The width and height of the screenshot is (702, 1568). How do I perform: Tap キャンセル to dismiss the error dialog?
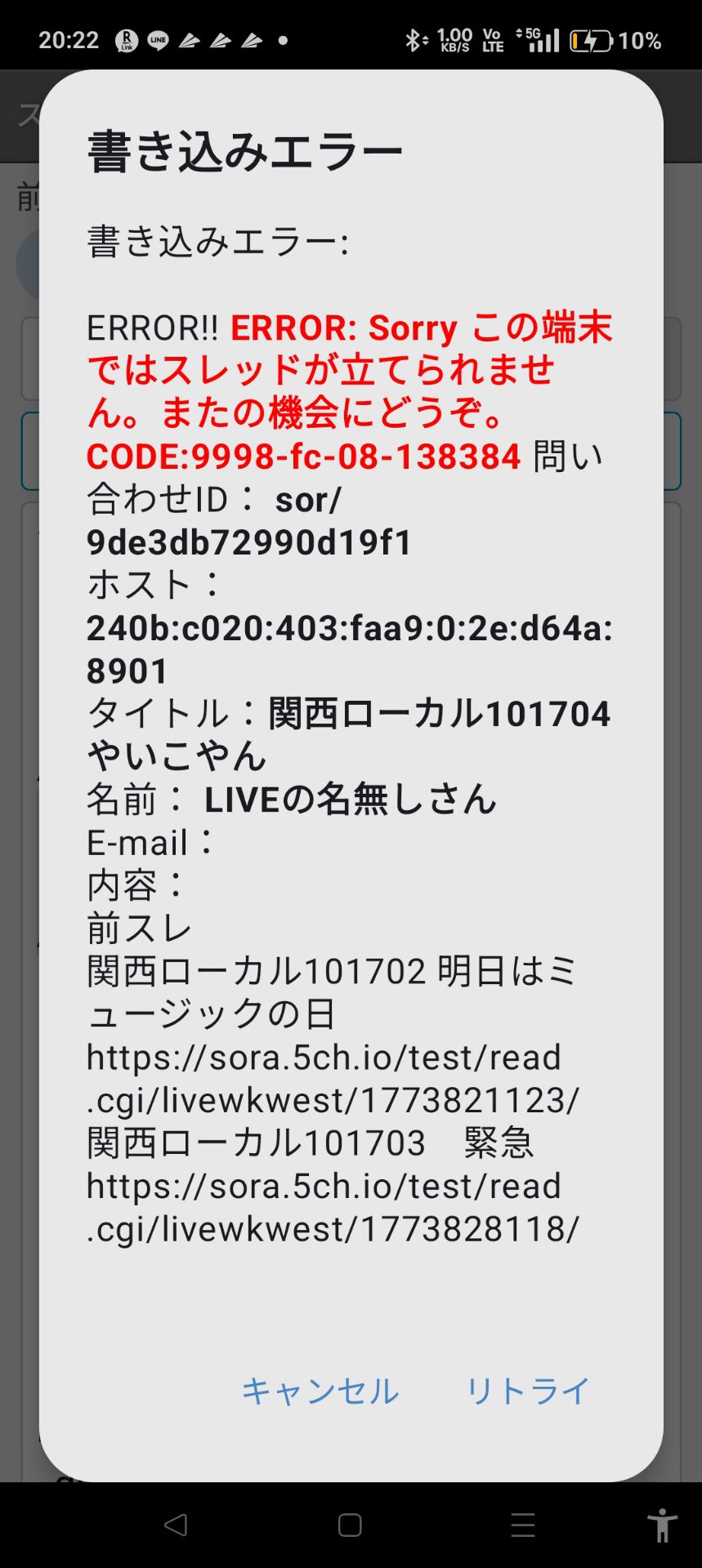[x=320, y=1391]
